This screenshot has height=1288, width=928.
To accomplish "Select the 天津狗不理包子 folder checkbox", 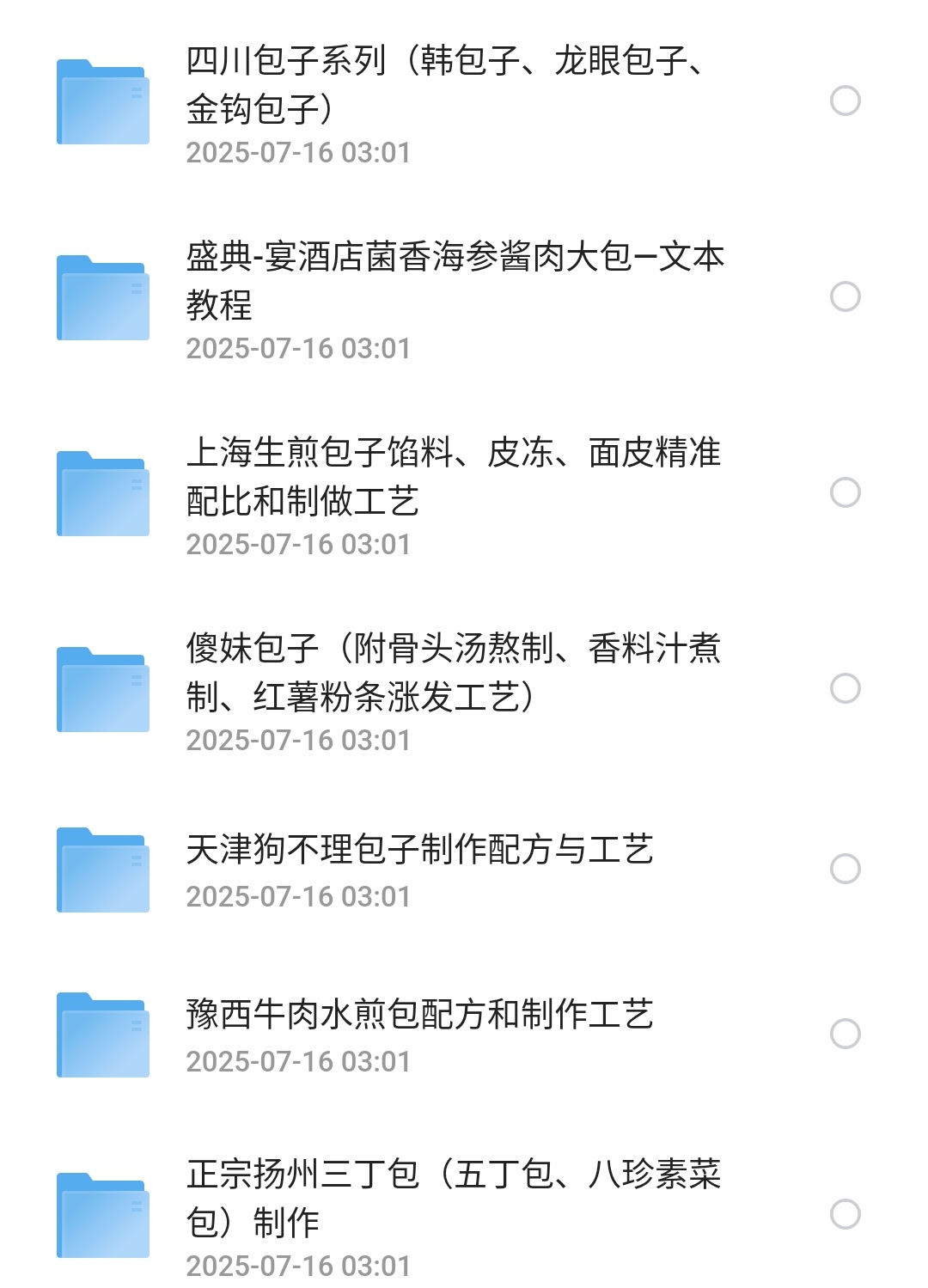I will 846,869.
